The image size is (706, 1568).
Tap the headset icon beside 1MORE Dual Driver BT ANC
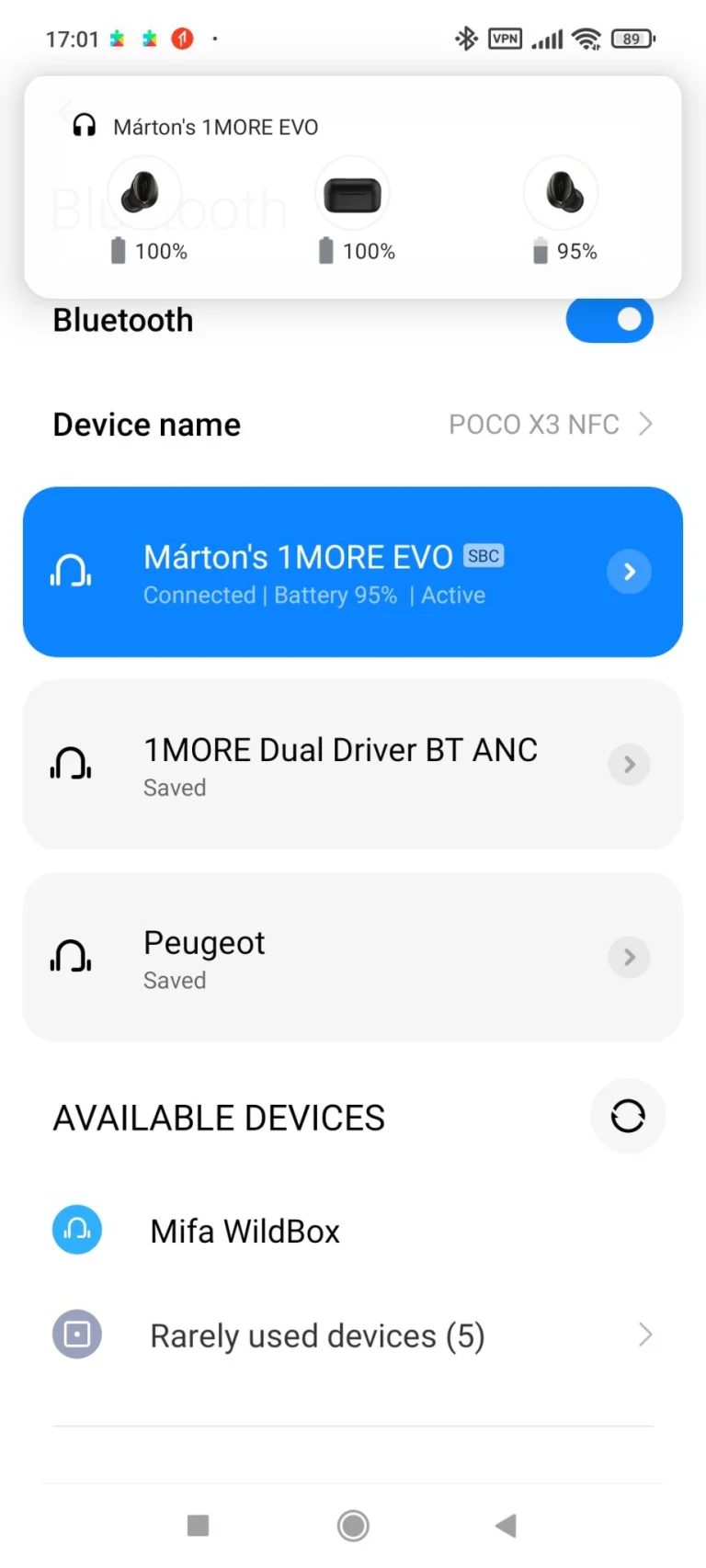tap(70, 764)
